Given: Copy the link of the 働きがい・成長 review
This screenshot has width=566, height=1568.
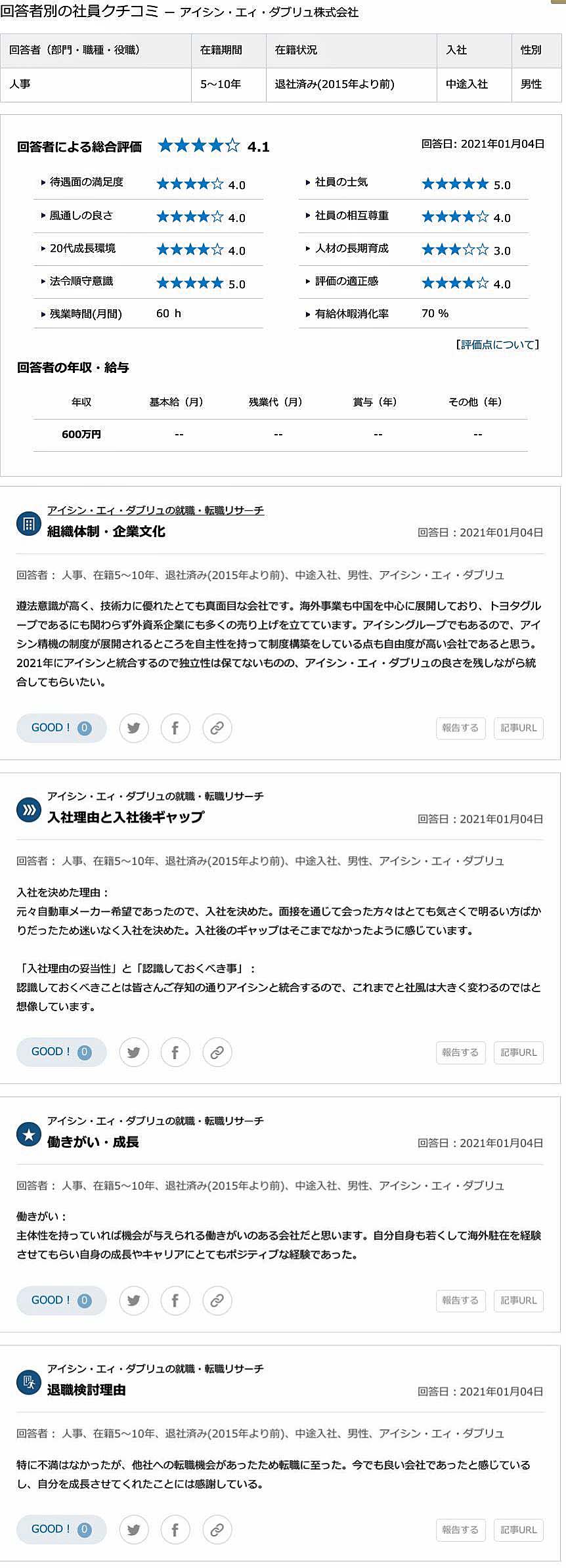Looking at the screenshot, I should tap(217, 1300).
